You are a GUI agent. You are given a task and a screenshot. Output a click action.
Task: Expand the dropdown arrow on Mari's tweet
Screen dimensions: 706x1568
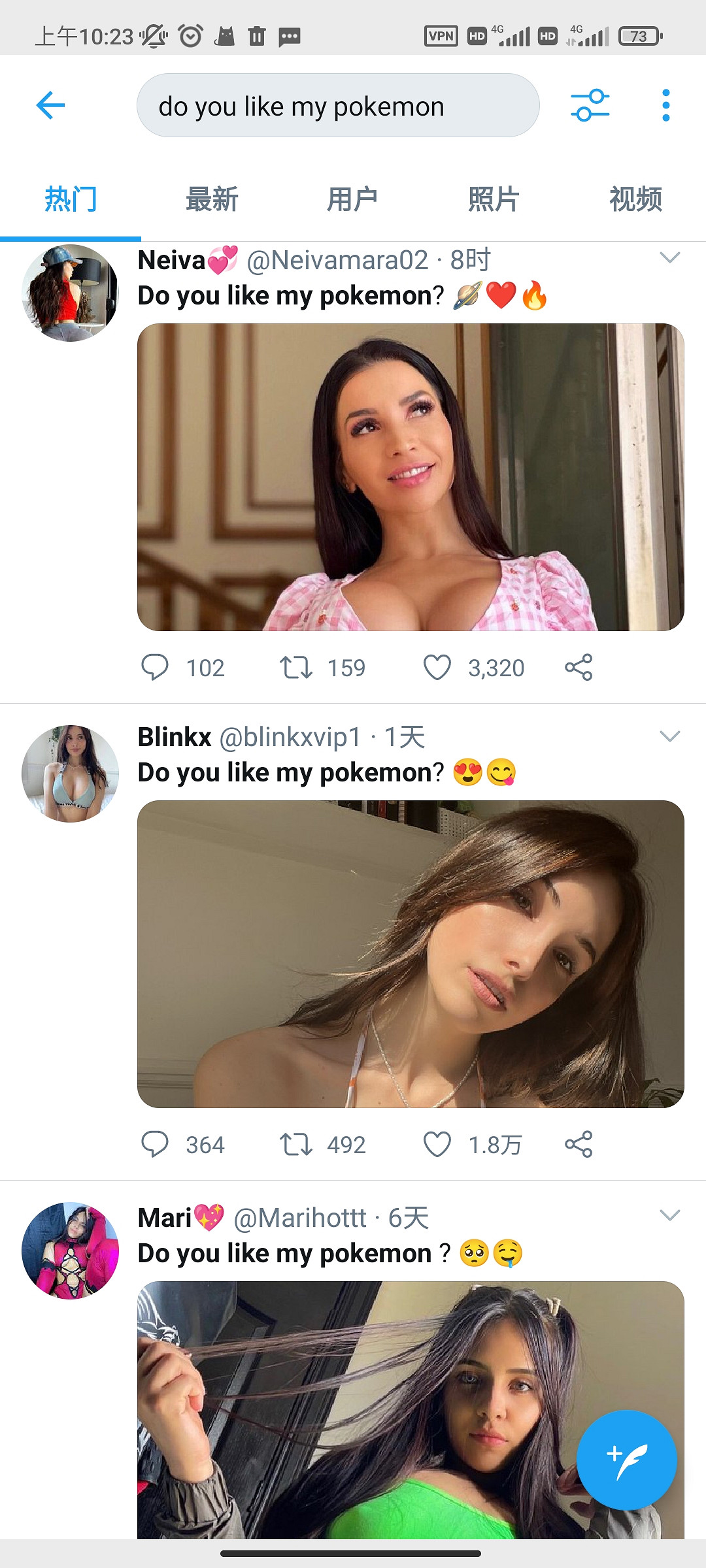(670, 1216)
